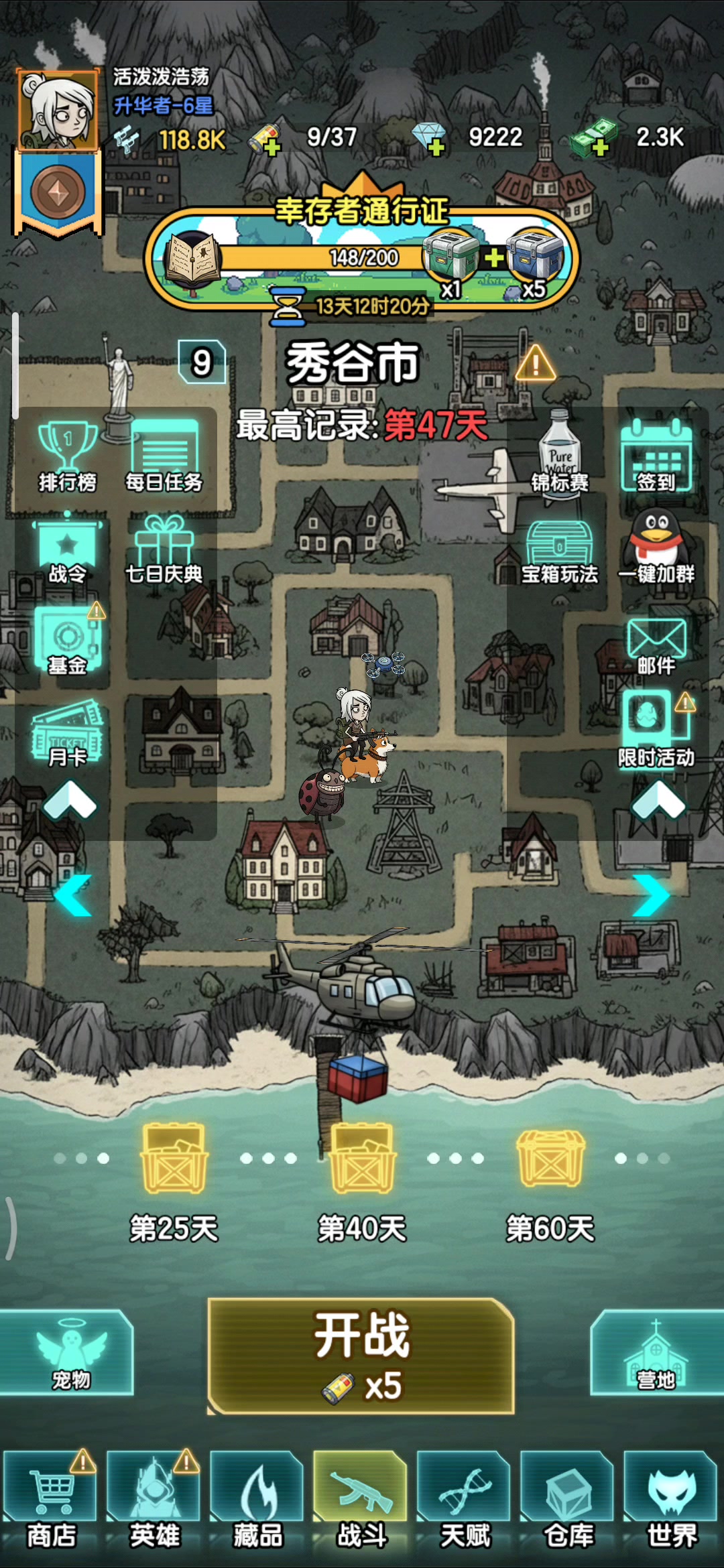Viewport: 724px width, 1568px height.
Task: Start the battle with 开战 button
Action: (x=361, y=1356)
